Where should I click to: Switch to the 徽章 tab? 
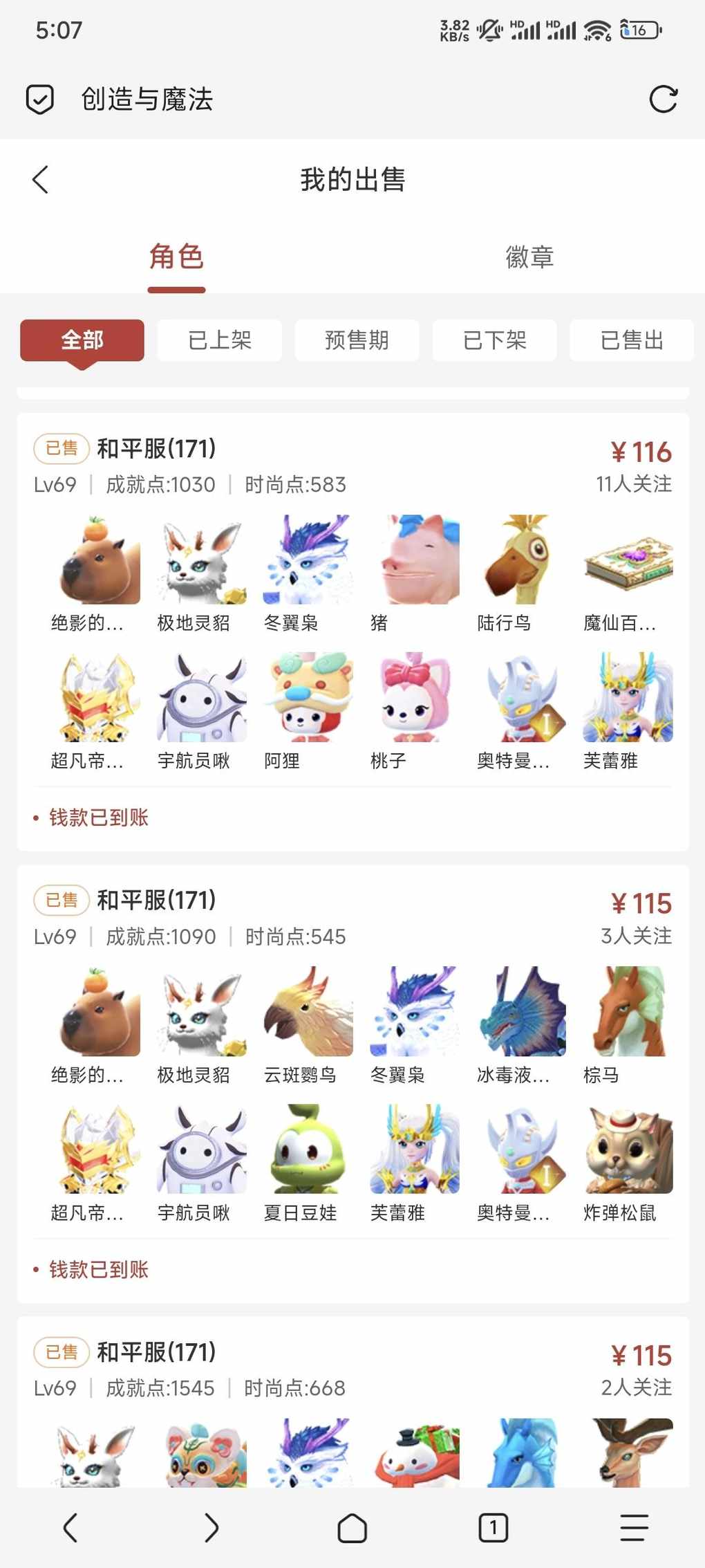point(529,257)
